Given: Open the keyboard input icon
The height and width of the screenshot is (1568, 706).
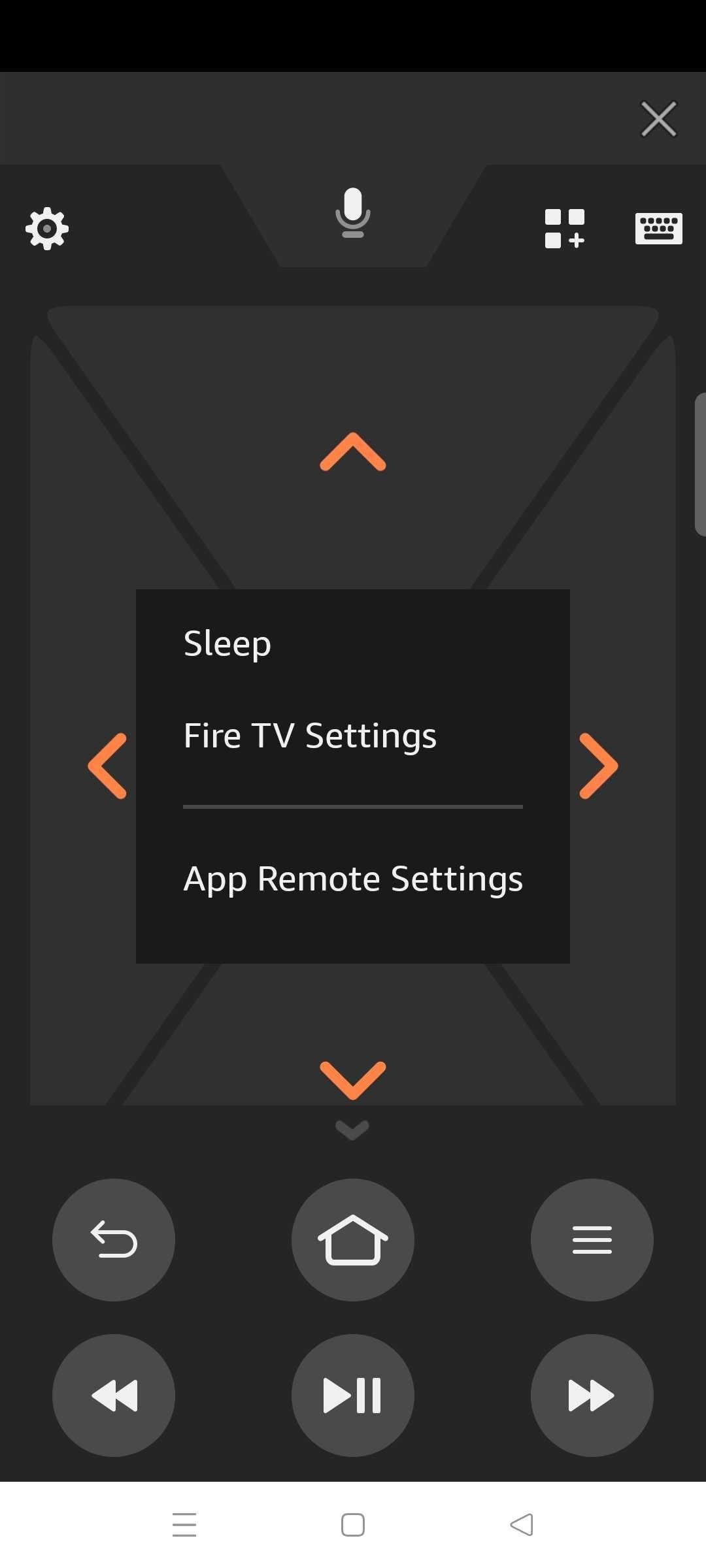Looking at the screenshot, I should (x=659, y=229).
